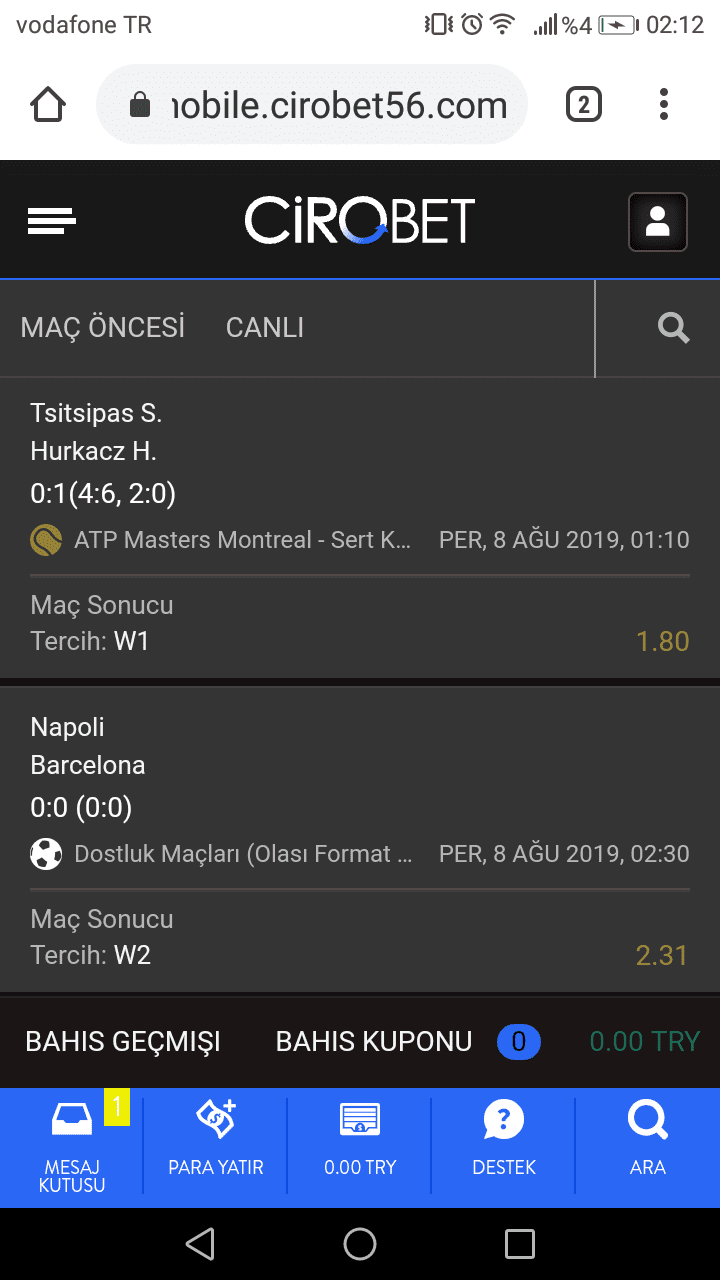Open the Napoli vs Barcelona bet
The height and width of the screenshot is (1280, 720).
coord(360,840)
